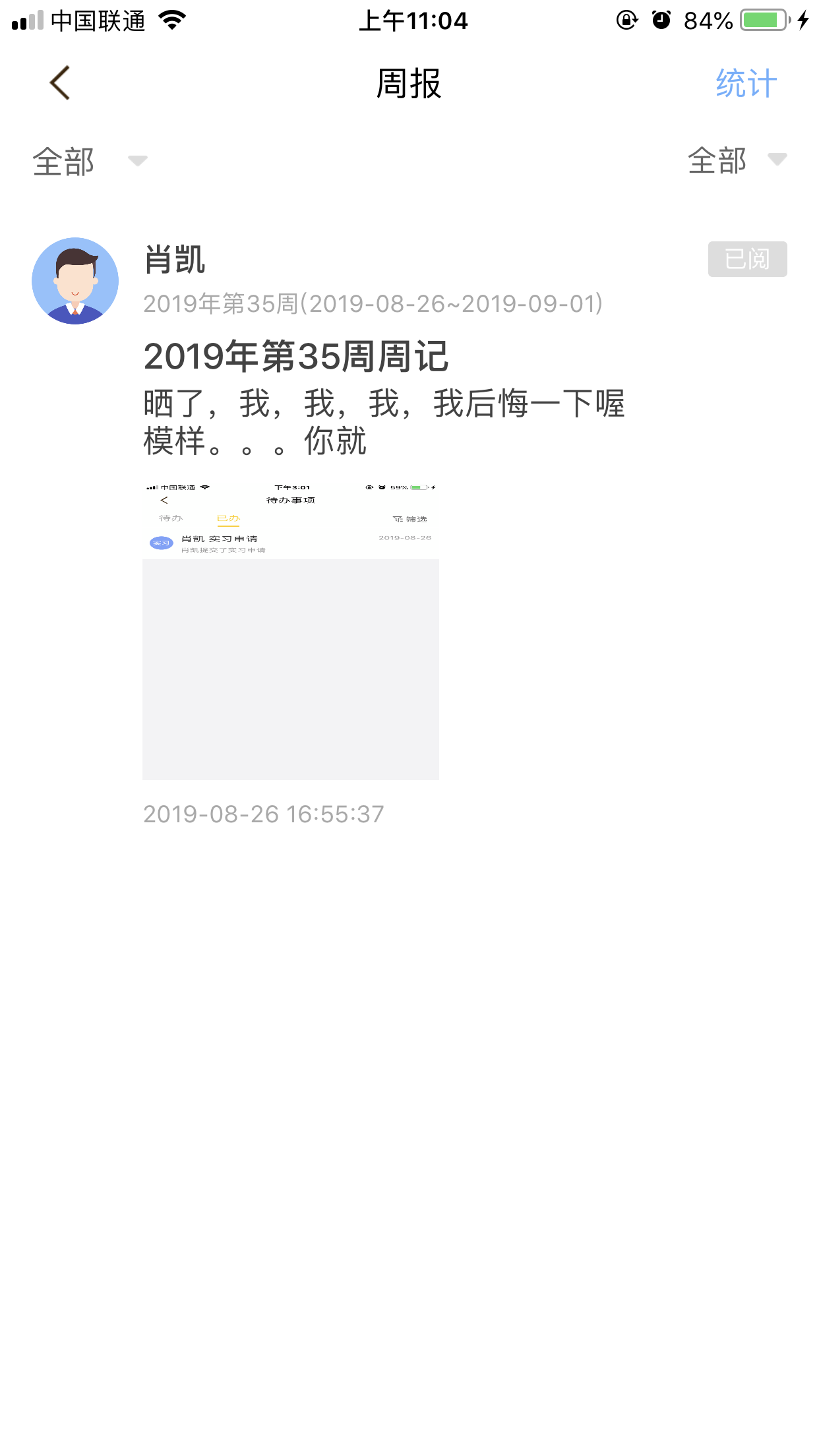Toggle the 已阅 read status badge
This screenshot has width=819, height=1456.
click(x=746, y=258)
